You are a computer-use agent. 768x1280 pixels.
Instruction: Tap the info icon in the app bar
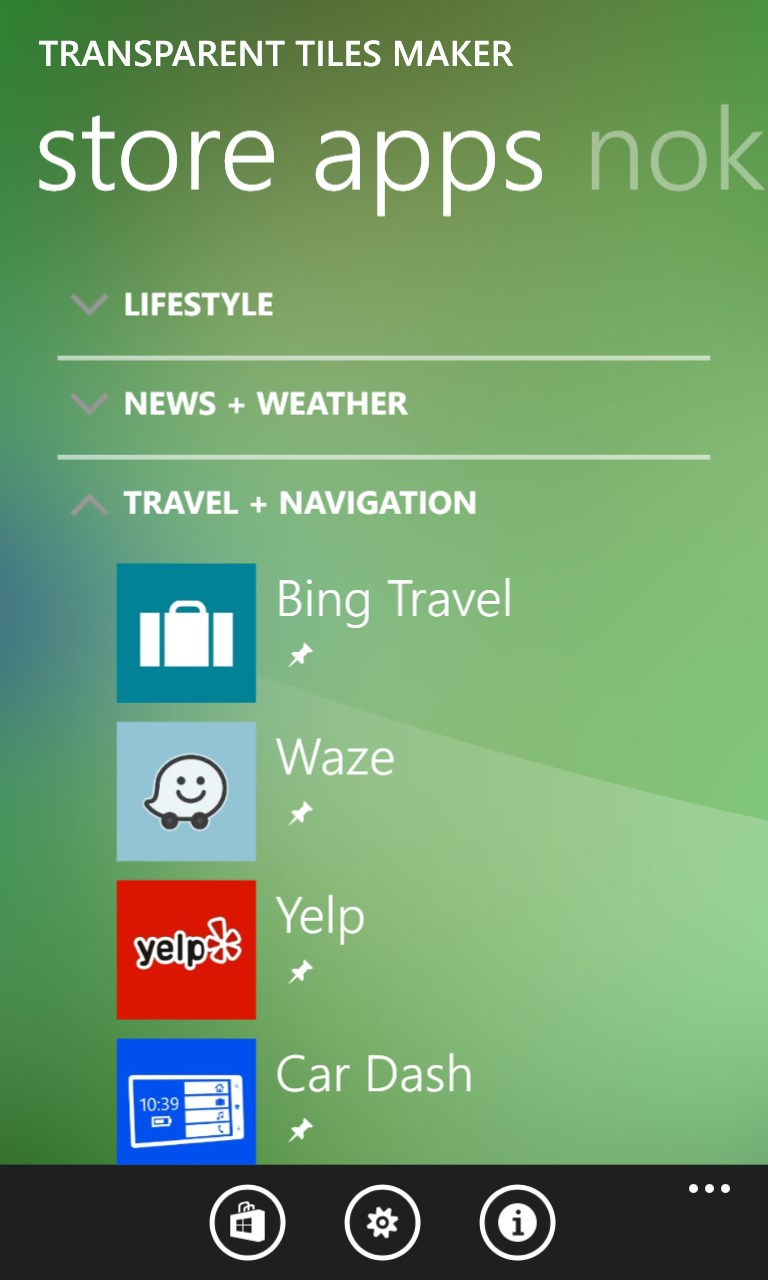517,1221
